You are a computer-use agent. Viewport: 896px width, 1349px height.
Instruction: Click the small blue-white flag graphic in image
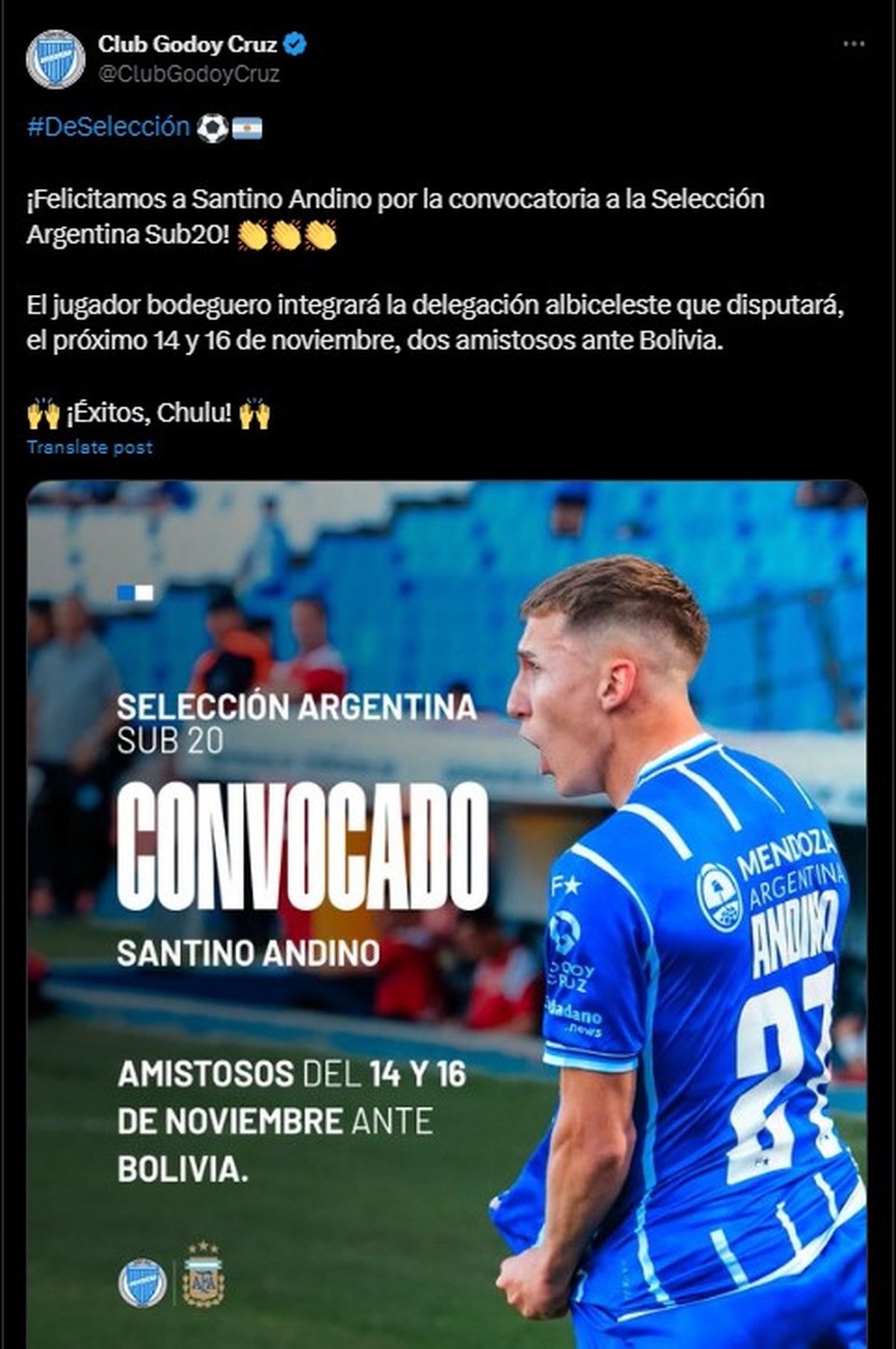(x=133, y=594)
